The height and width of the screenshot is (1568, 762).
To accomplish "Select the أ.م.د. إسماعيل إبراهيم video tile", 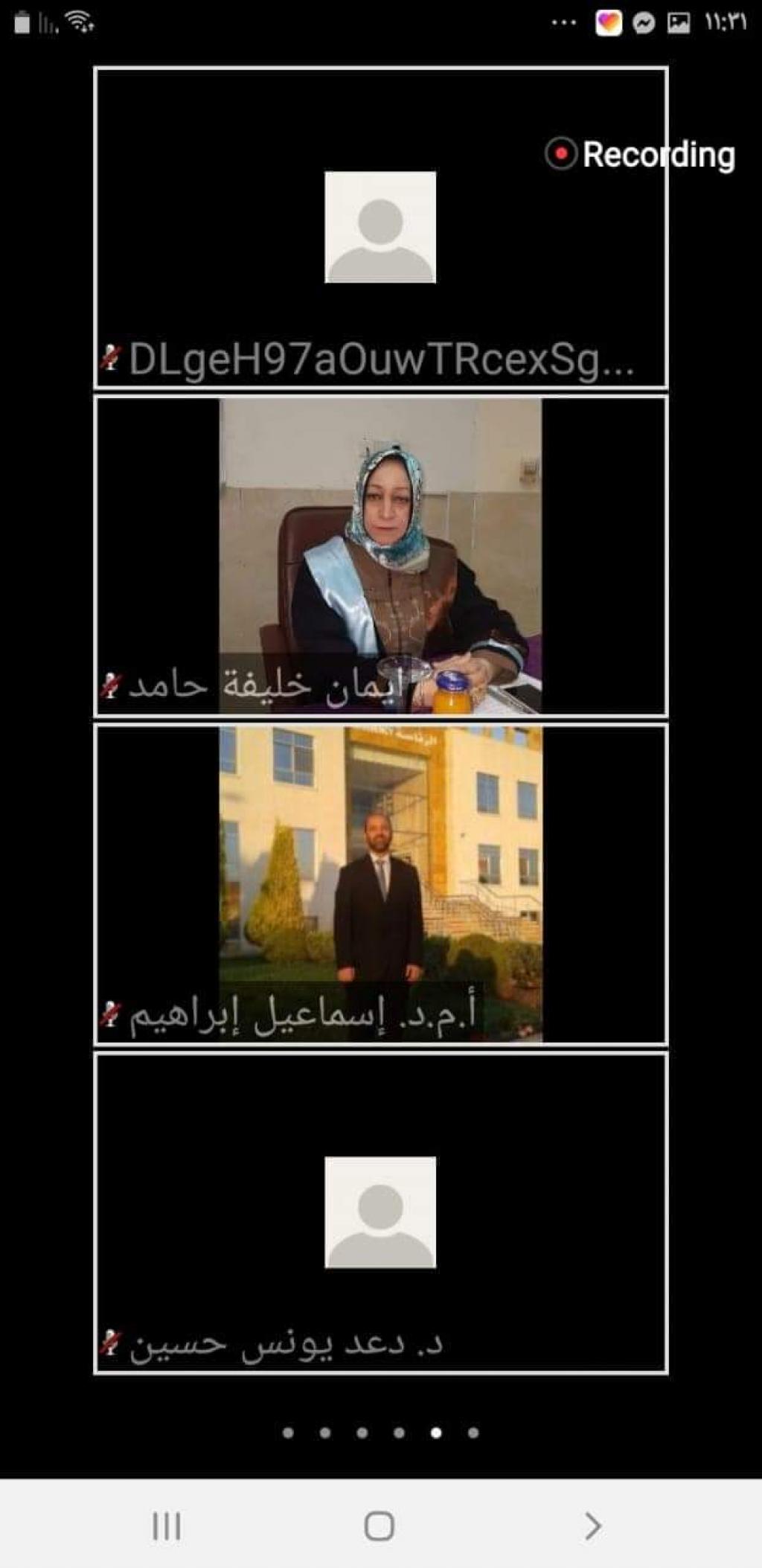I will 380,884.
